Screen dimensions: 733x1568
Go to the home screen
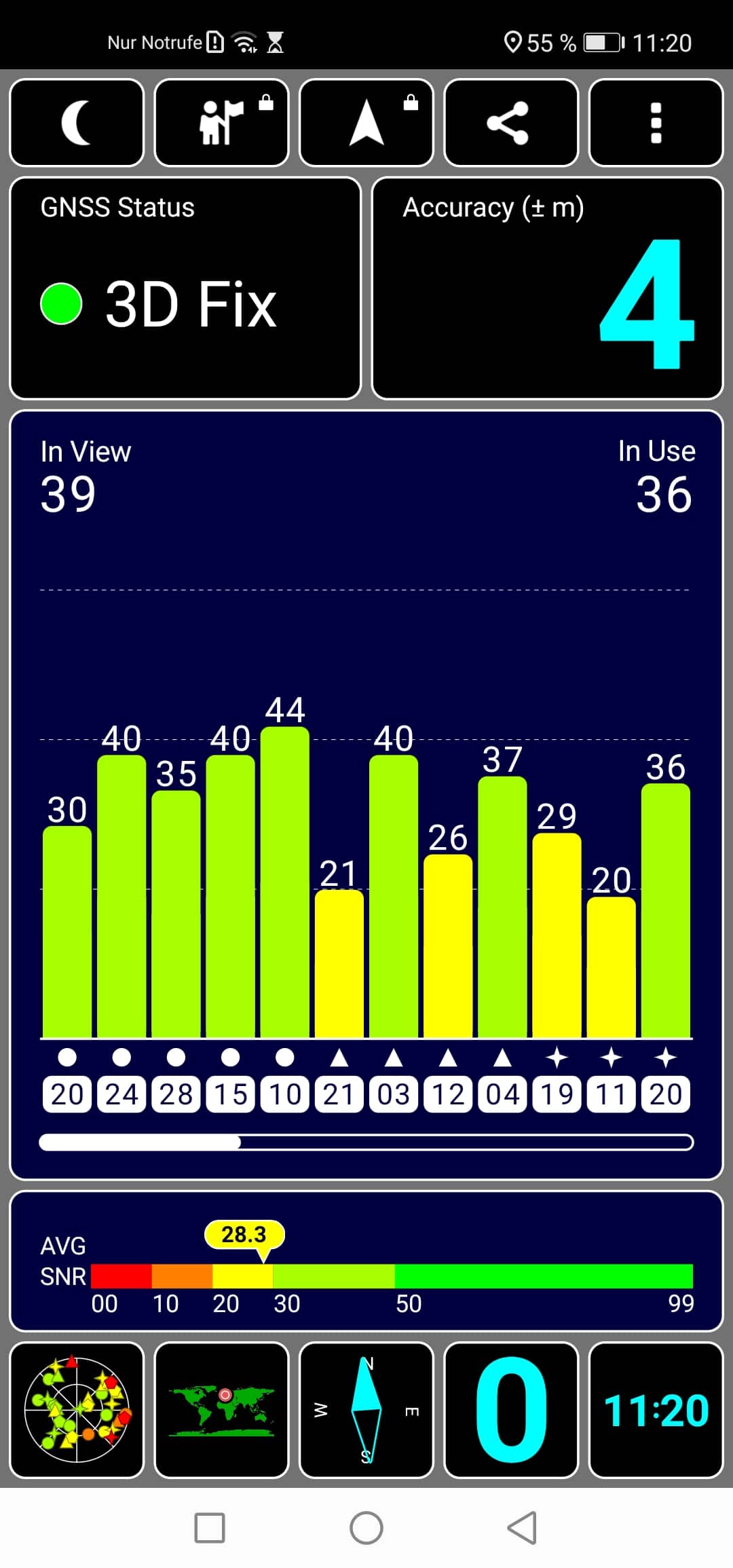tap(366, 1528)
